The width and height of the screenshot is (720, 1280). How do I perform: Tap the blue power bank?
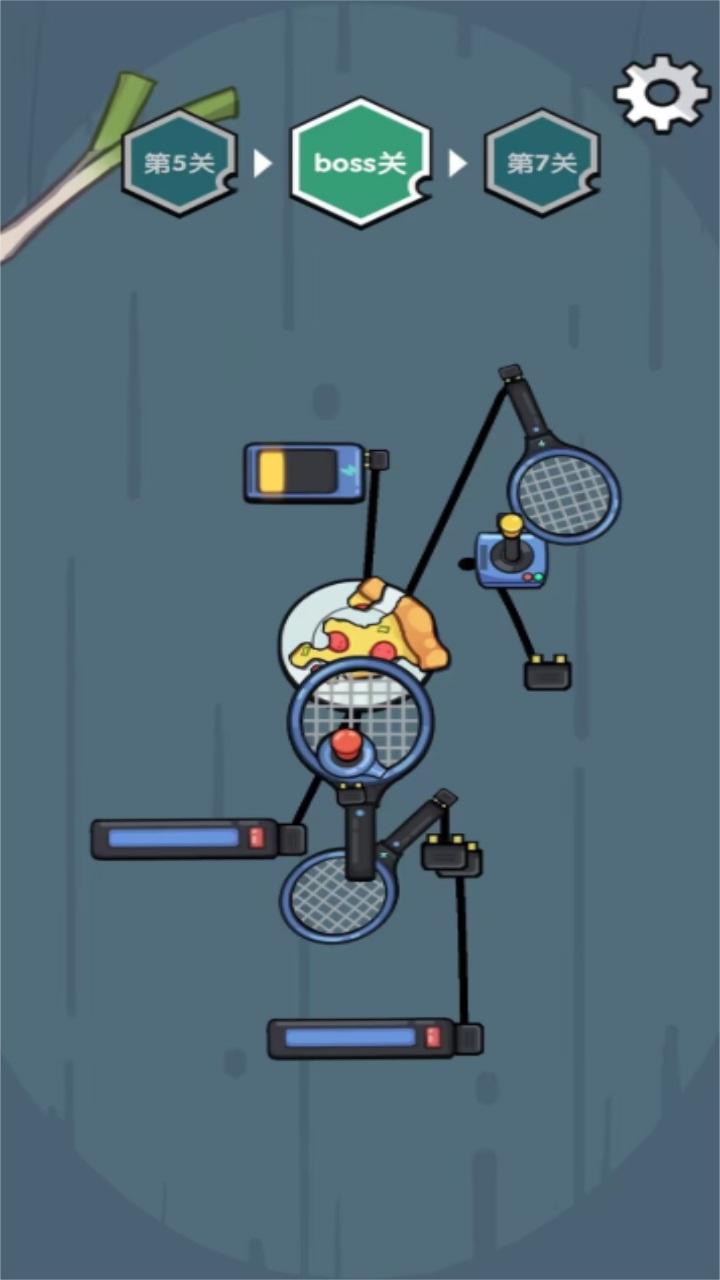304,472
